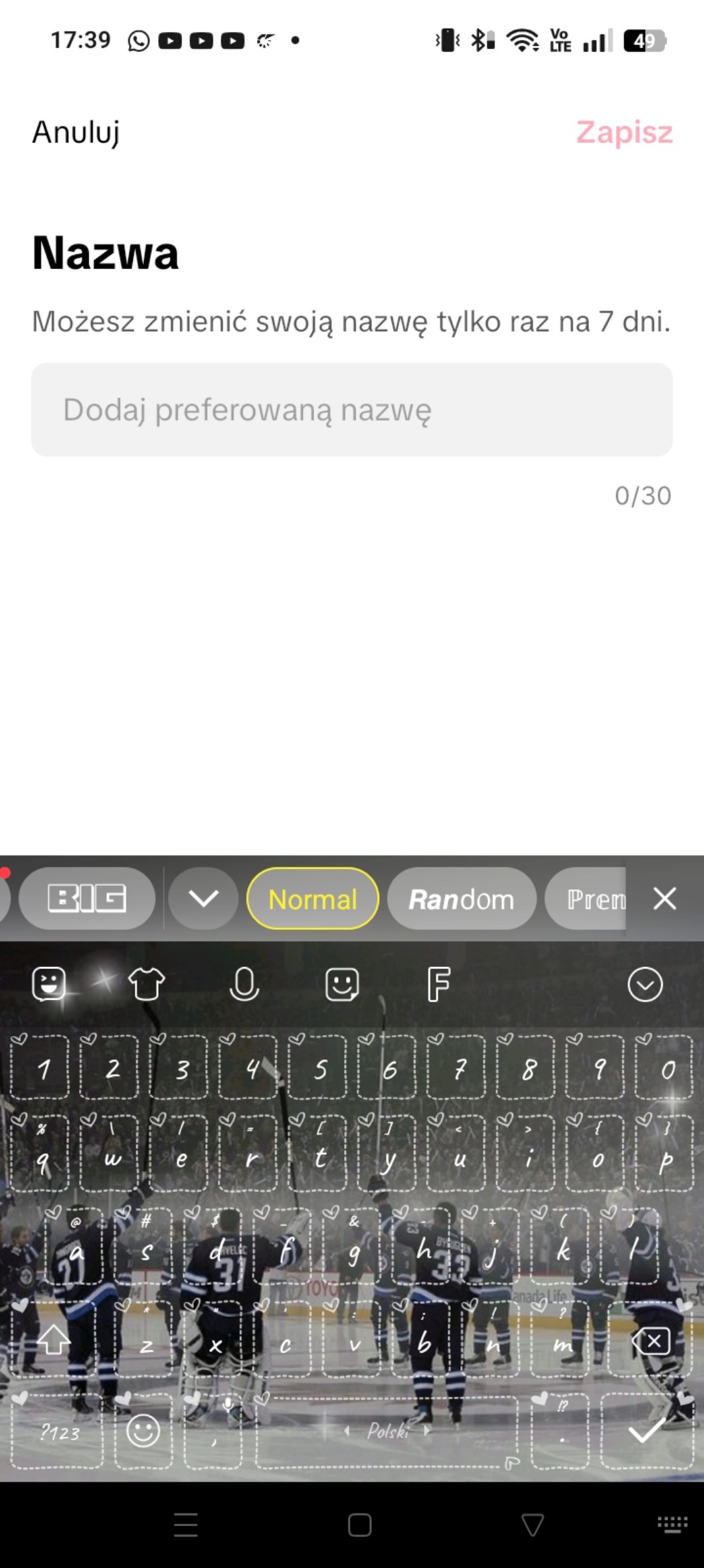704x1568 pixels.
Task: Tap the Polski space bar
Action: point(387,1431)
